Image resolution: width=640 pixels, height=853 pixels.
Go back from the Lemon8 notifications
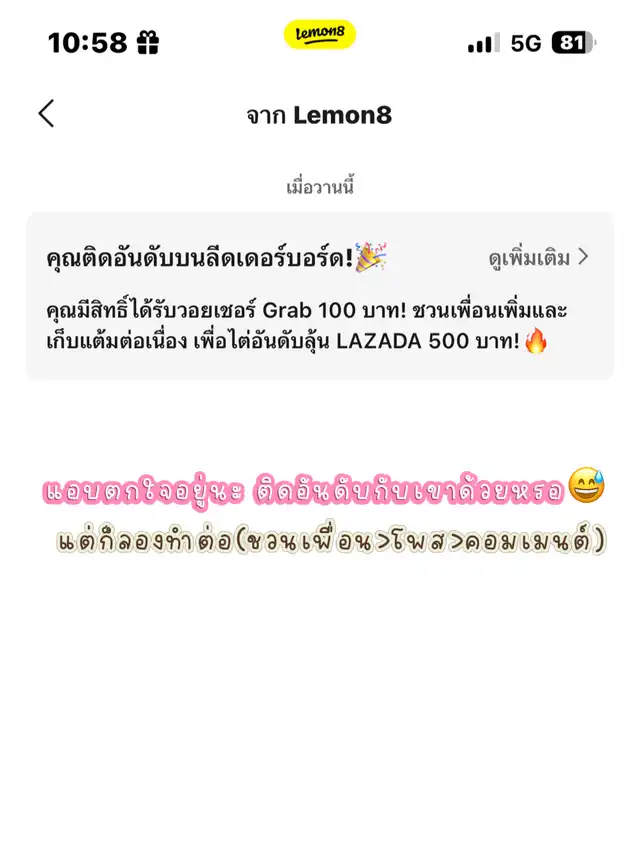[x=46, y=114]
